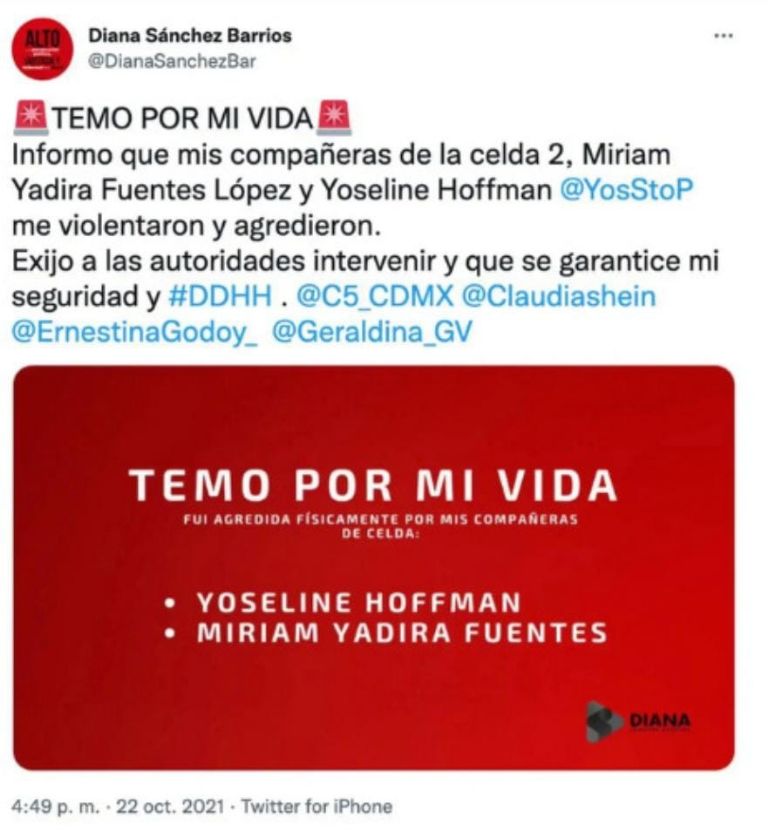768x831 pixels.
Task: Tap the @ErnestinaGodoy_ mention
Action: [x=134, y=334]
